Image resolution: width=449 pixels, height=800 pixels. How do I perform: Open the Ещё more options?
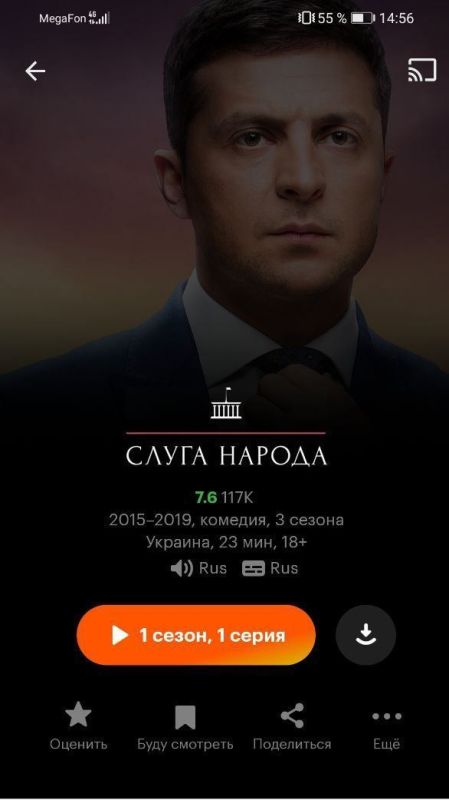[386, 727]
